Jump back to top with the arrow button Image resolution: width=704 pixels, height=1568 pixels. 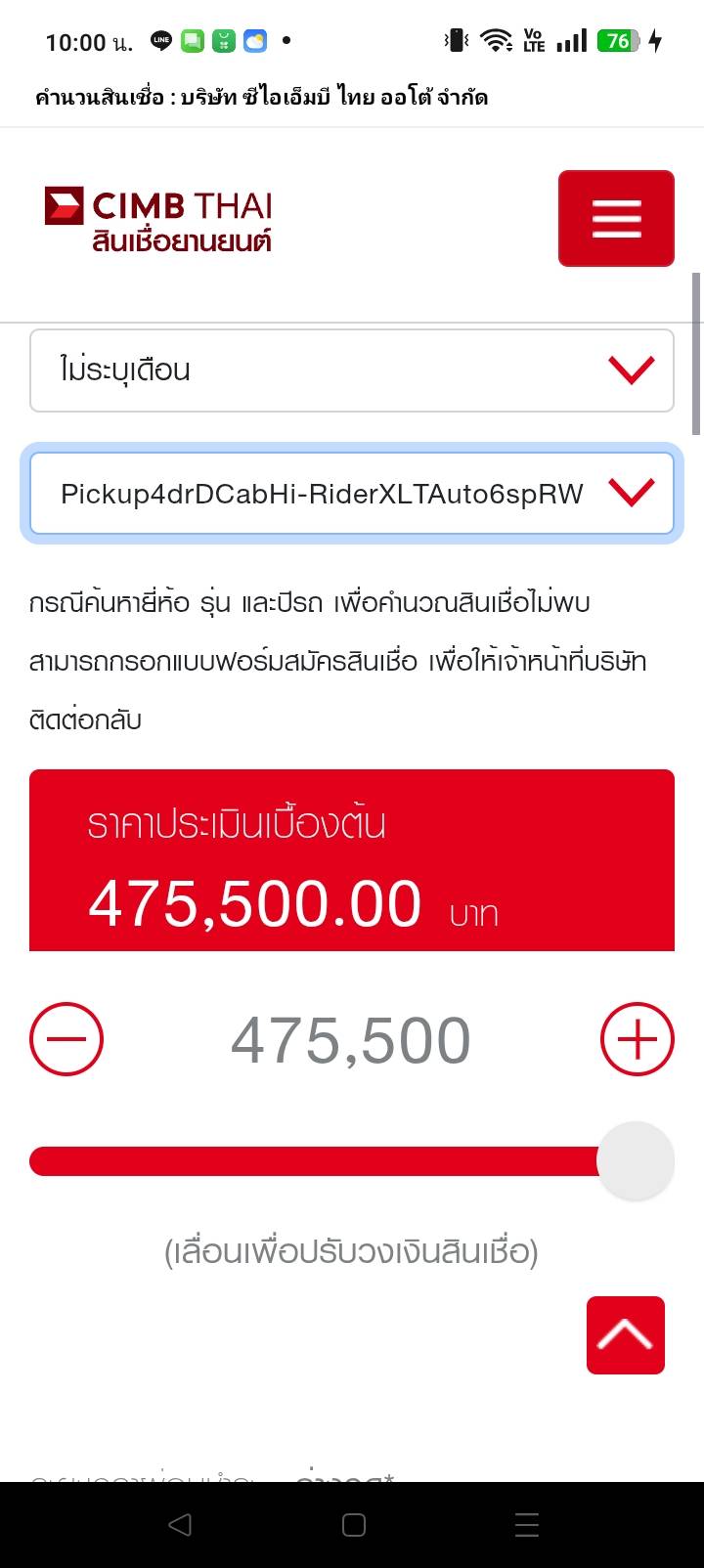pos(626,1335)
